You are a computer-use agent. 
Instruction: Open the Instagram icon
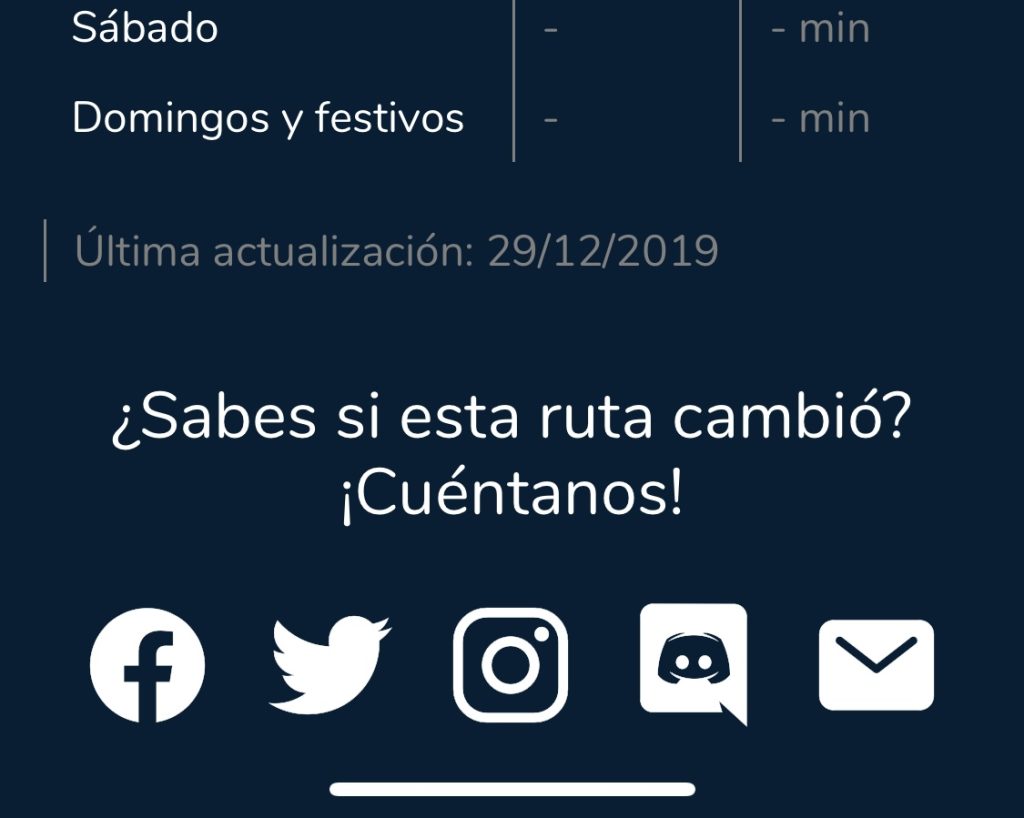pos(510,665)
